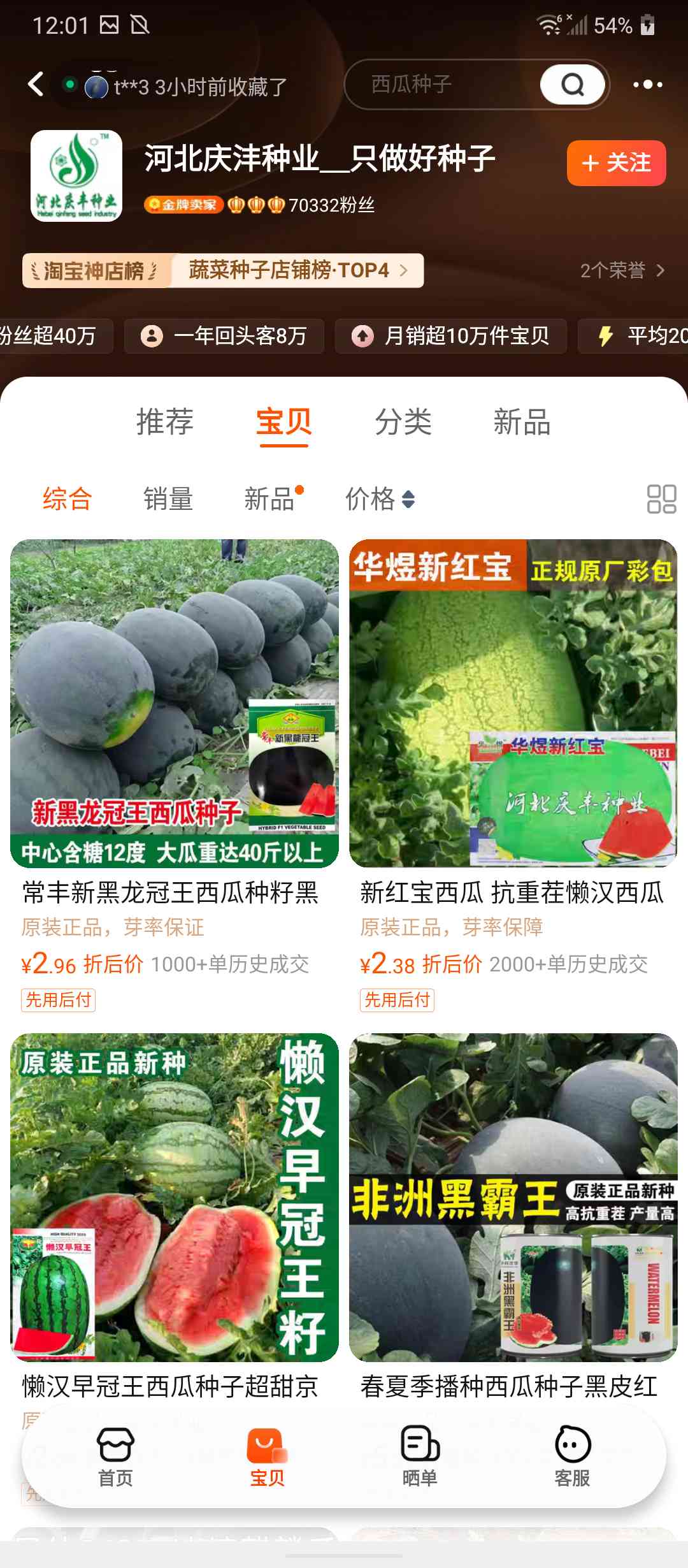Go to 首页 in bottom navigation
This screenshot has height=1568, width=688.
115,1457
